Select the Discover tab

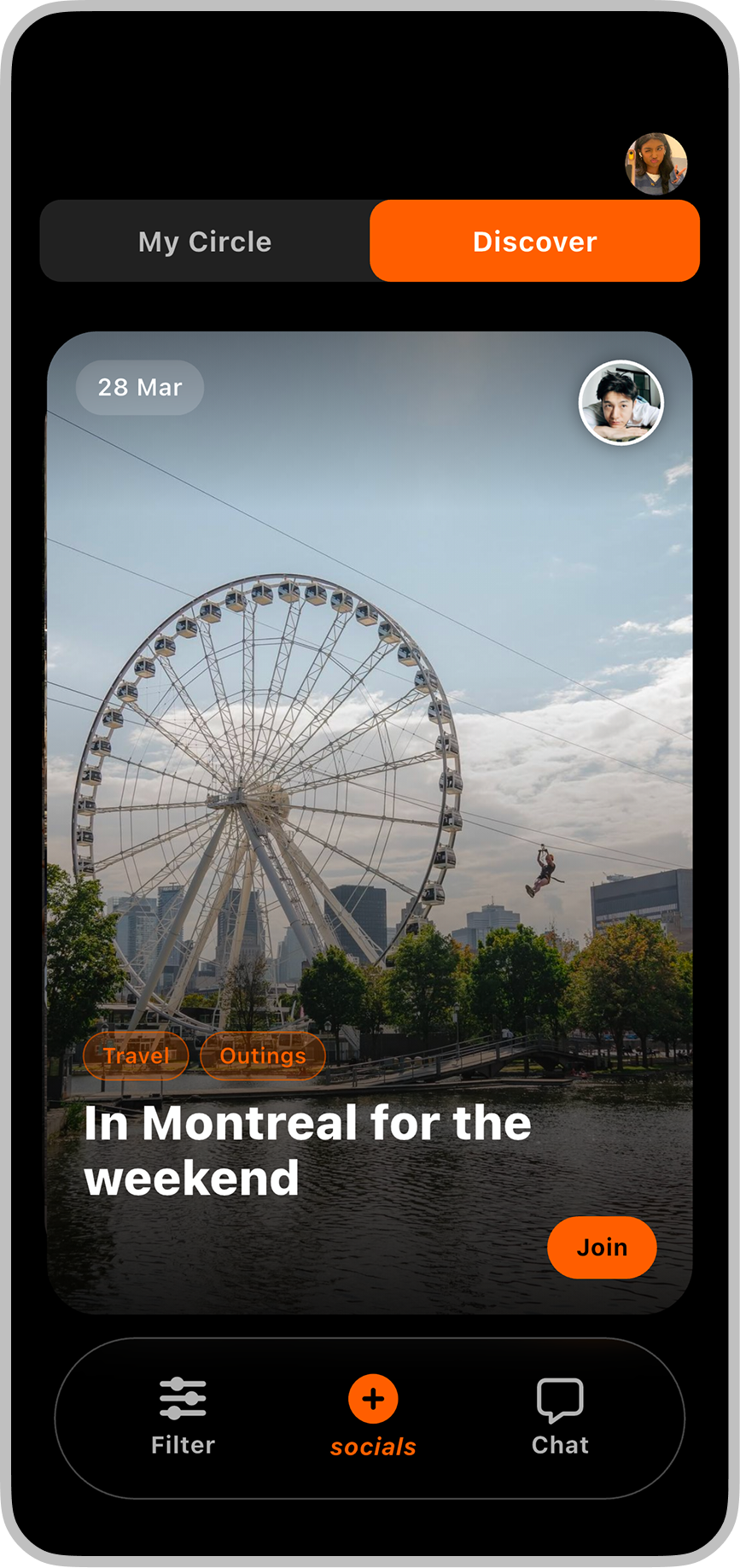pyautogui.click(x=534, y=242)
